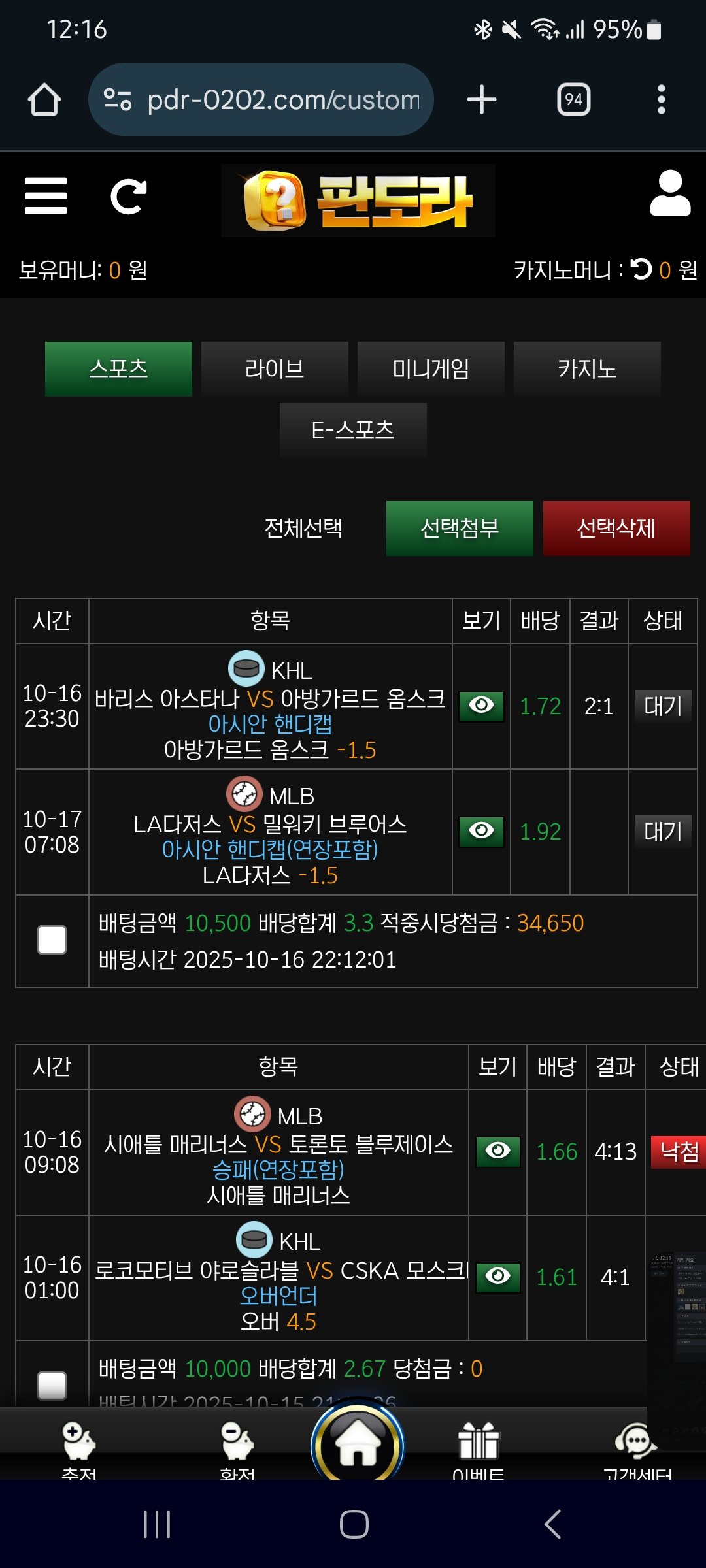
Task: Tap 전체선택 to select all bets
Action: point(303,528)
